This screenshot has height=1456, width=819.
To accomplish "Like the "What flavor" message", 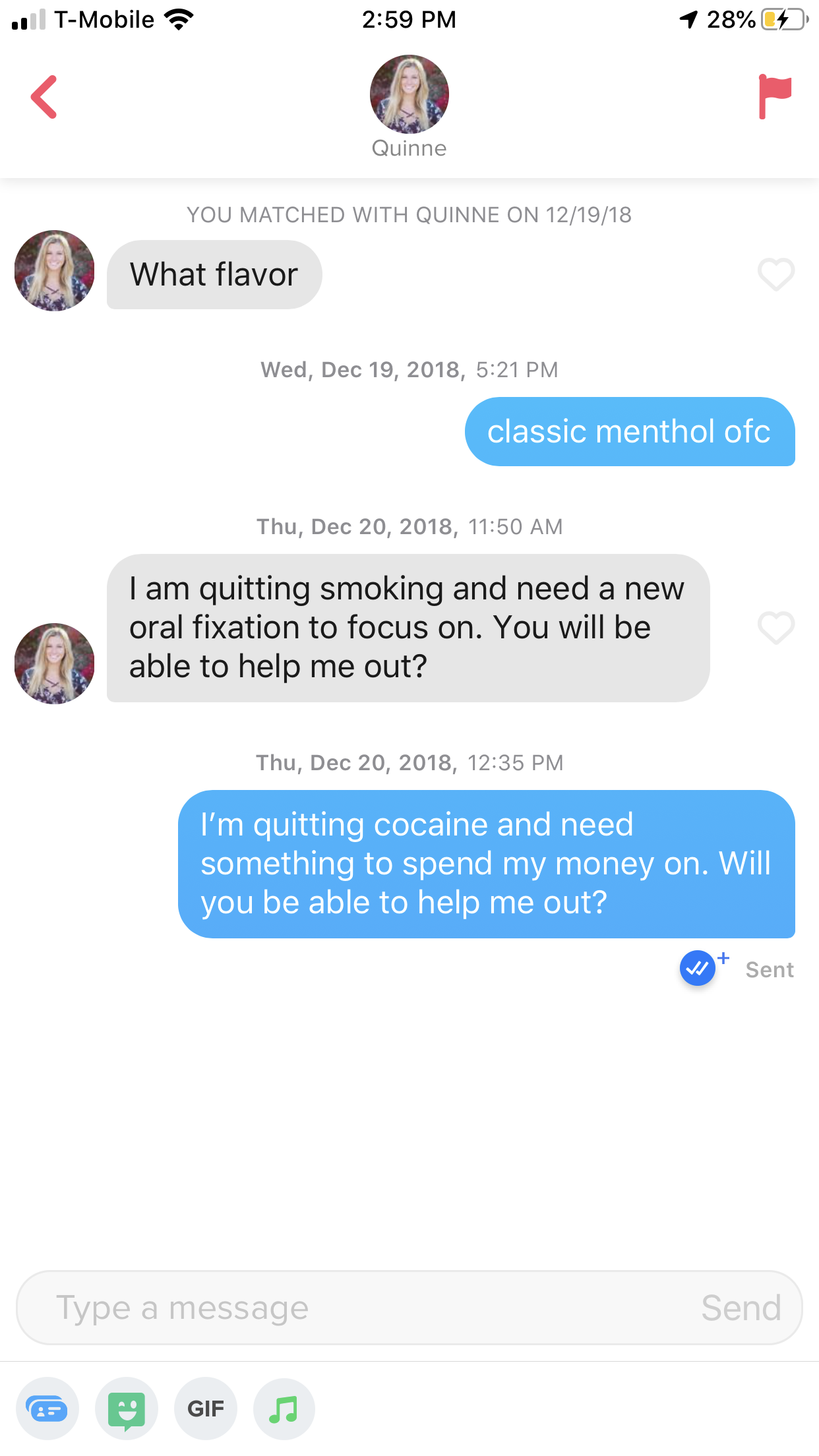I will pyautogui.click(x=775, y=274).
